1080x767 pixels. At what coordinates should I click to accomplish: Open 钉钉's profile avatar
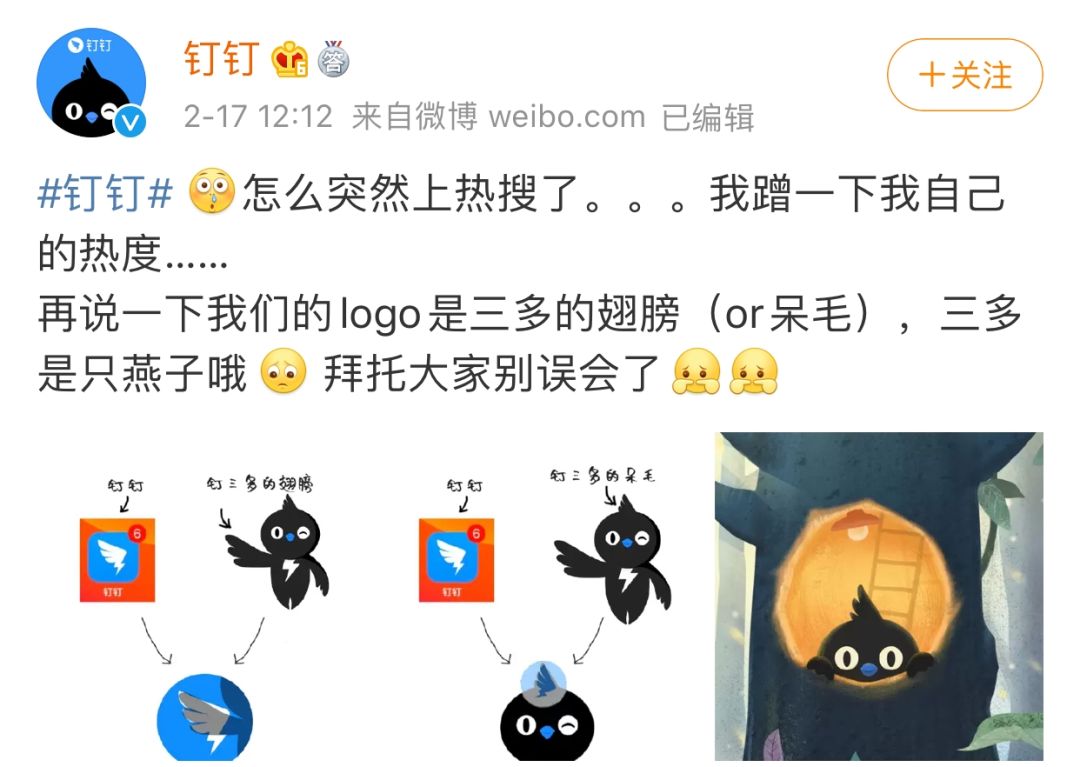pos(91,84)
